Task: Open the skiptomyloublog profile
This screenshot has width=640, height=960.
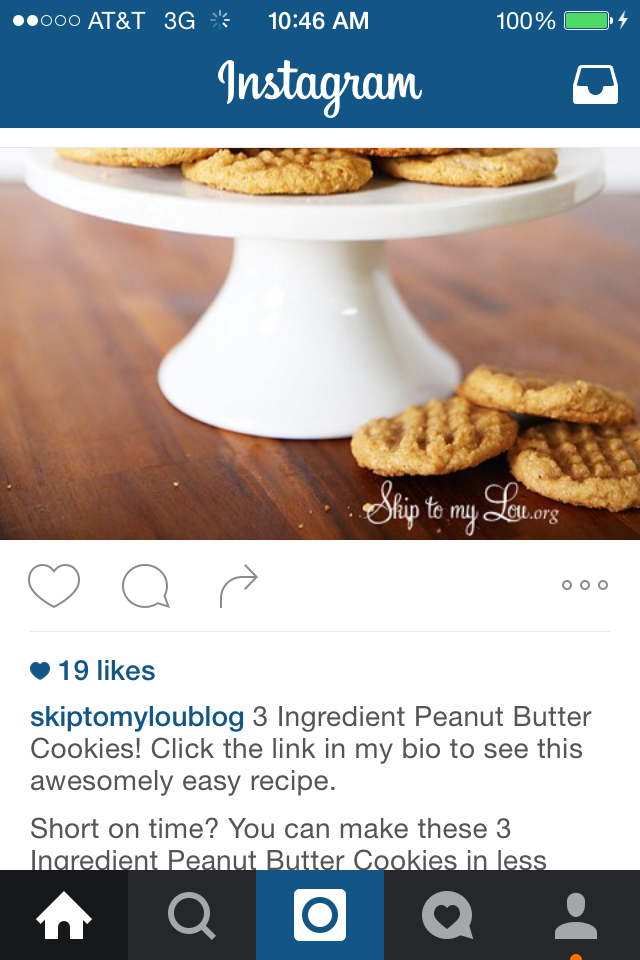Action: [137, 717]
